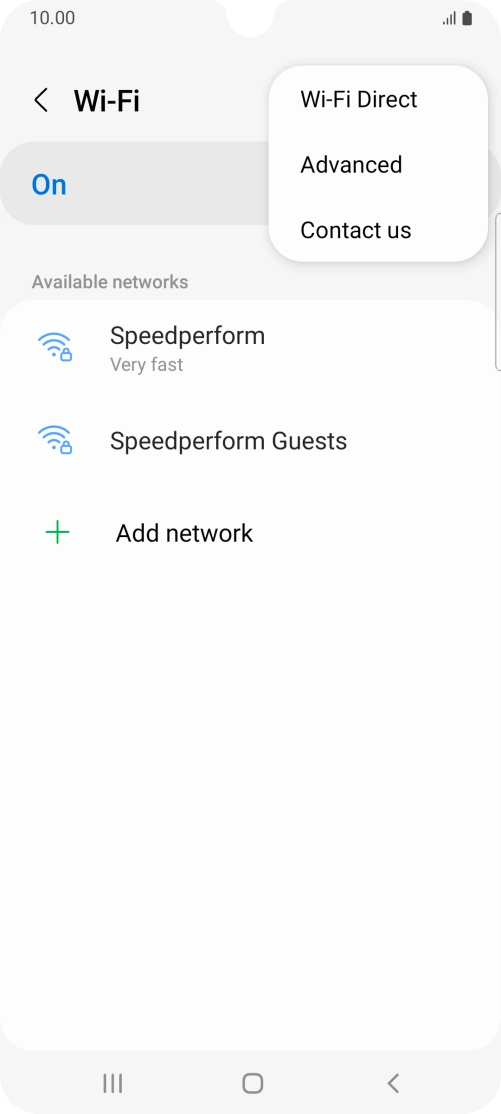Tap Add network

tap(250, 533)
